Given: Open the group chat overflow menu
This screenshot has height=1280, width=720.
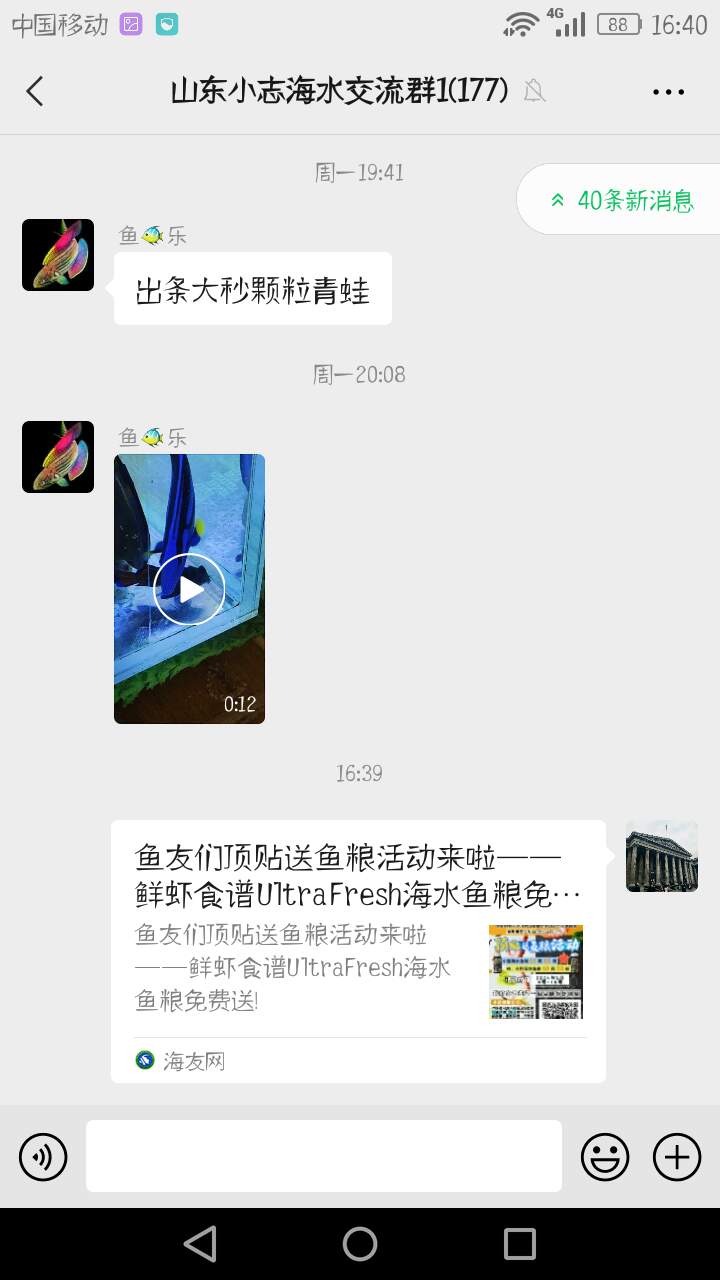Looking at the screenshot, I should point(668,92).
